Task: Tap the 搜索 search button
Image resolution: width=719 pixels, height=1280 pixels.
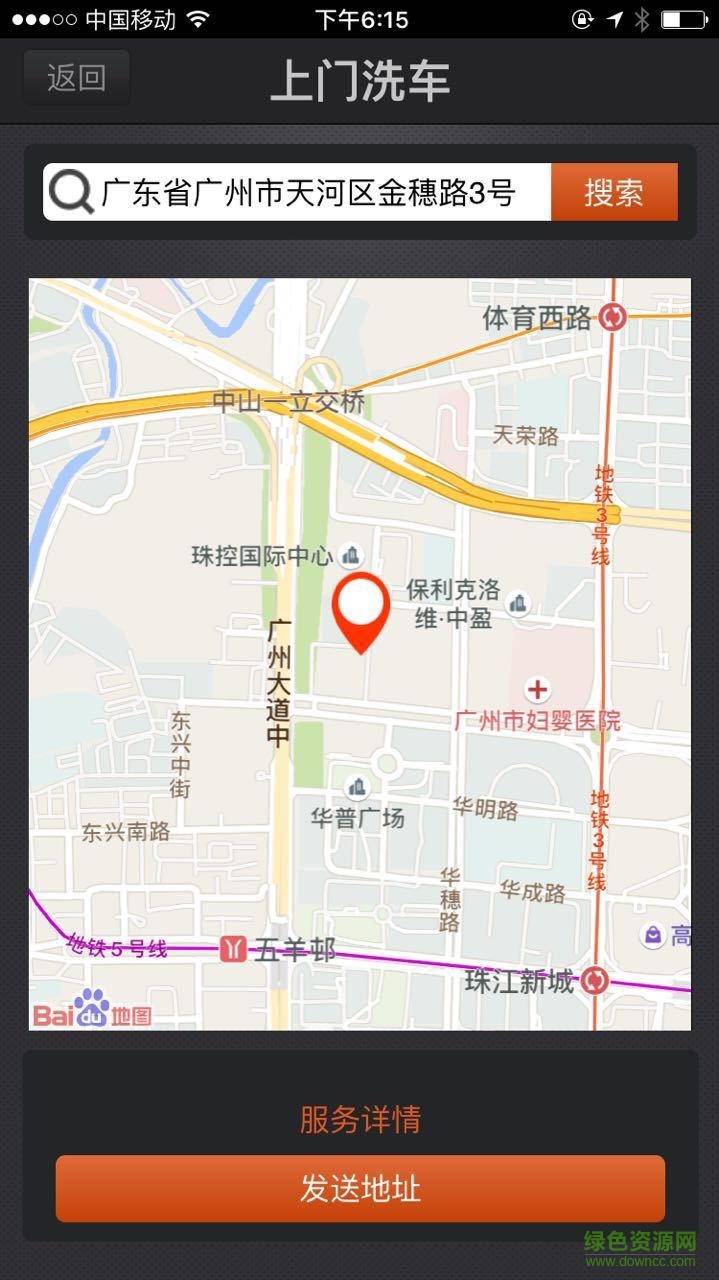Action: [614, 192]
